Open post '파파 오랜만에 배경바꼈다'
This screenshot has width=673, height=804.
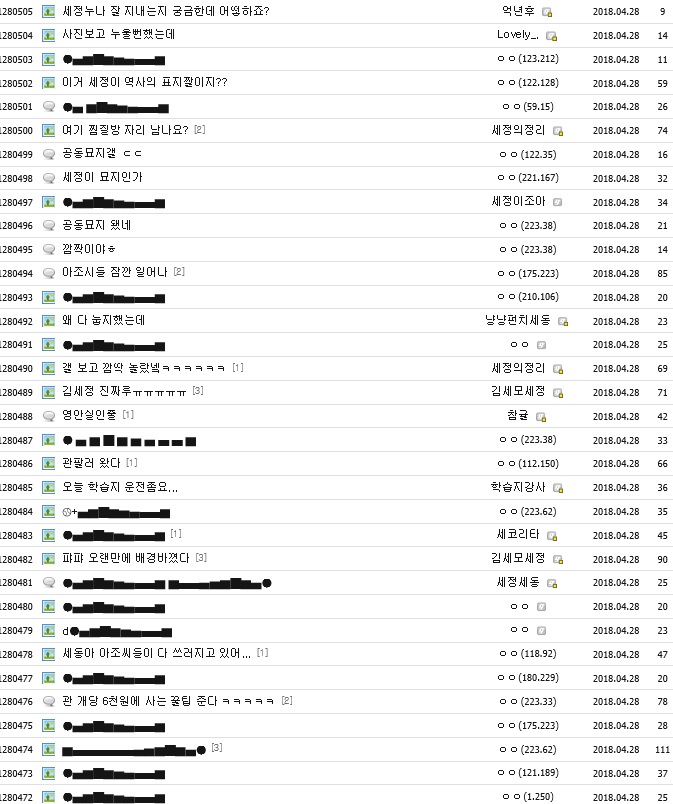[x=126, y=558]
